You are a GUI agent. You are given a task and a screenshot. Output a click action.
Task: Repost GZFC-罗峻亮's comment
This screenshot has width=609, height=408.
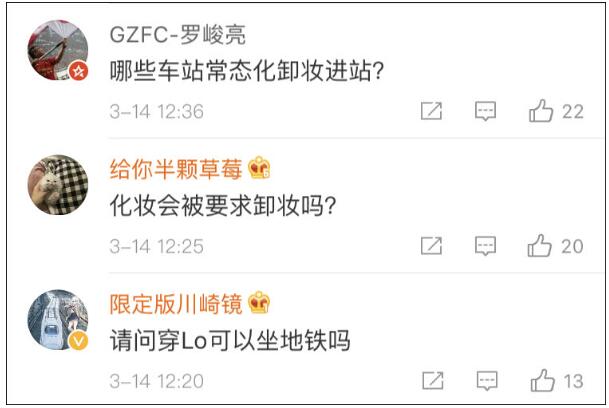(x=431, y=111)
